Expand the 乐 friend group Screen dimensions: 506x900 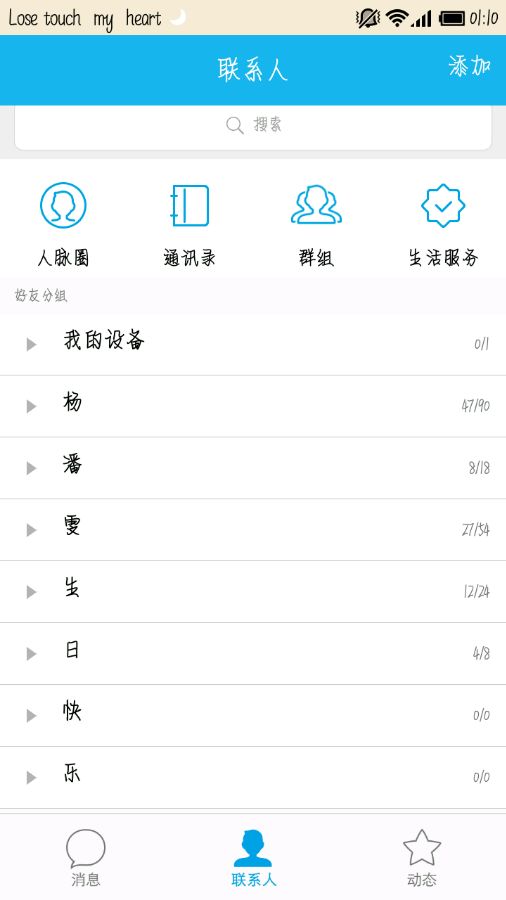[x=253, y=778]
